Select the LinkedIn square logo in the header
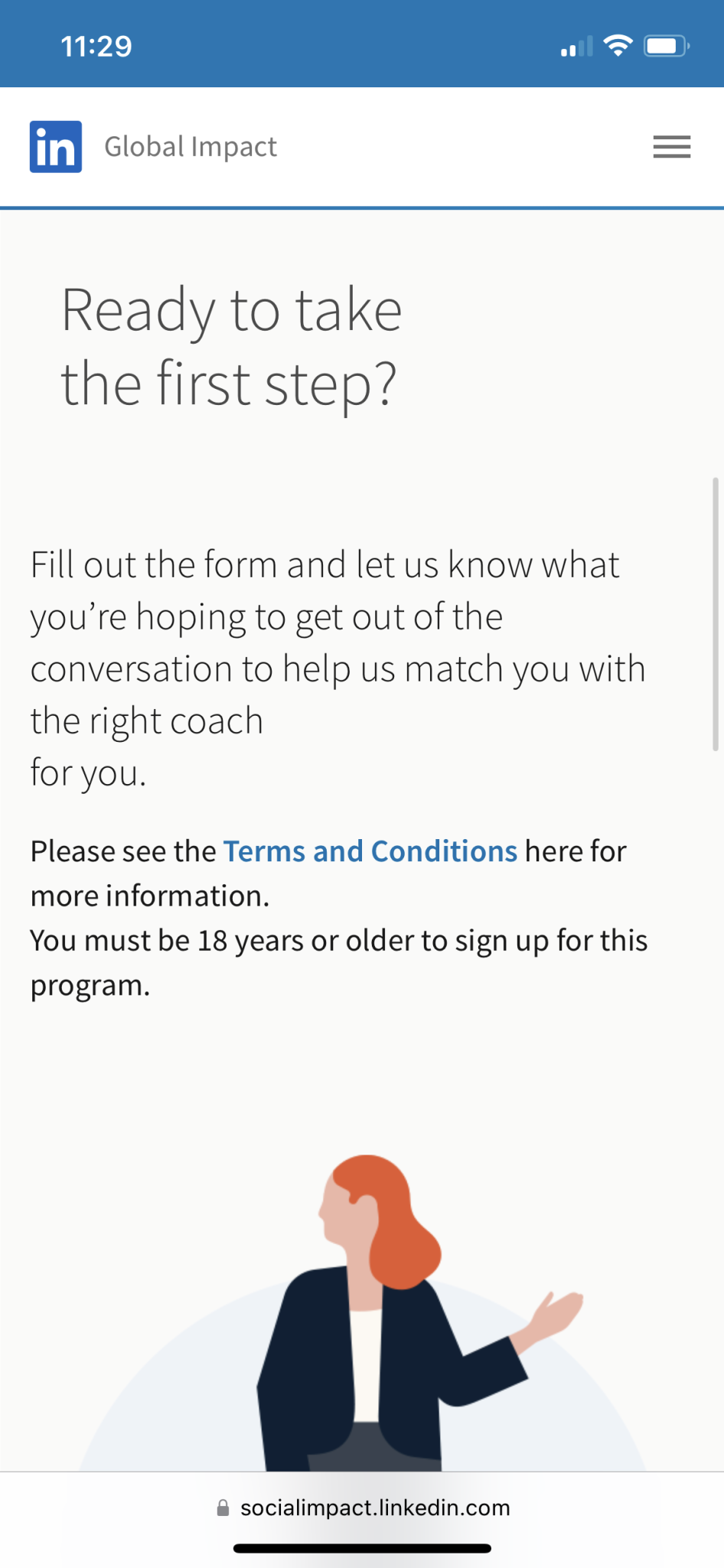This screenshot has width=724, height=1568. (55, 146)
